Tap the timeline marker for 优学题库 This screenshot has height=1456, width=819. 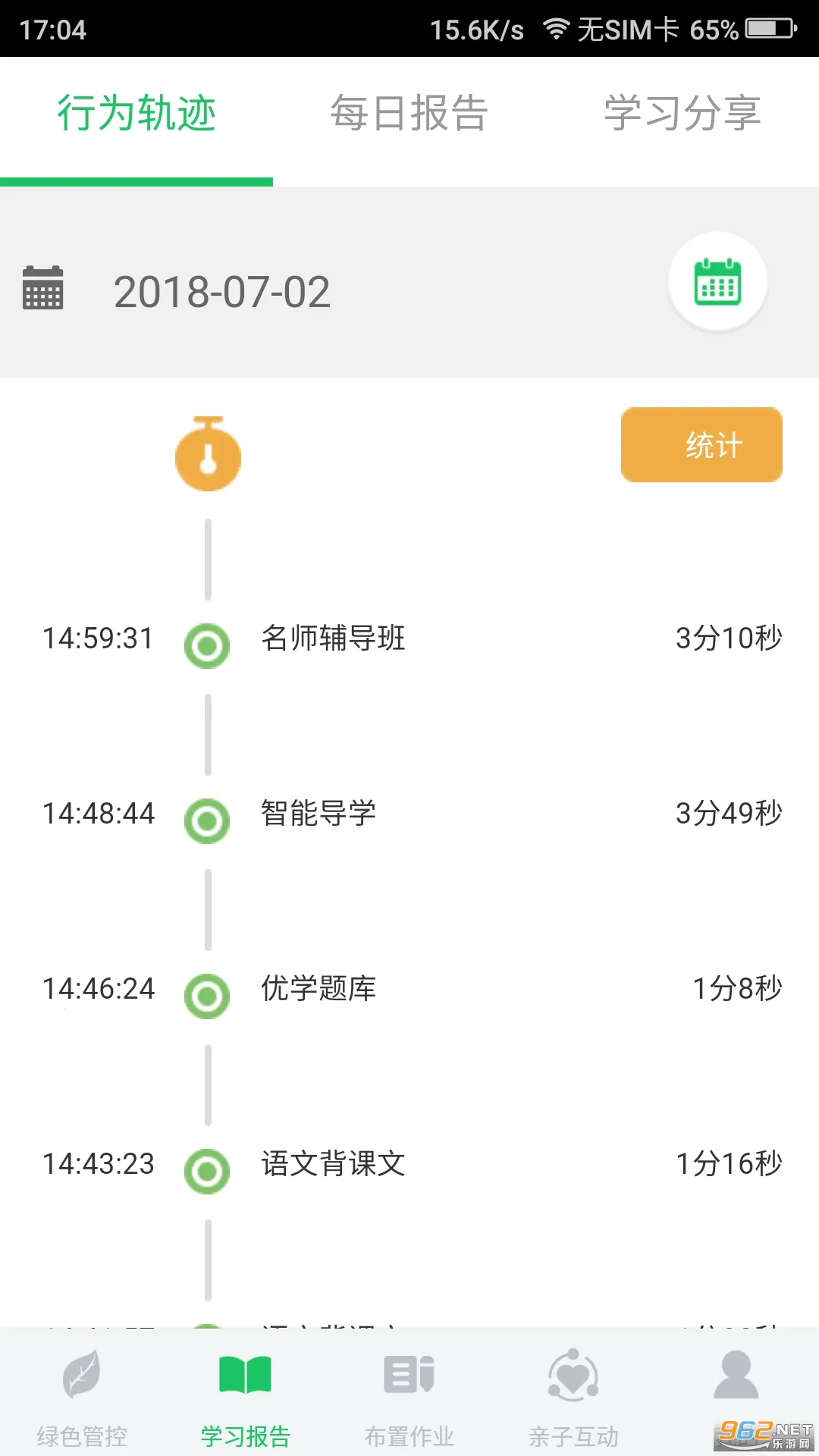point(208,996)
